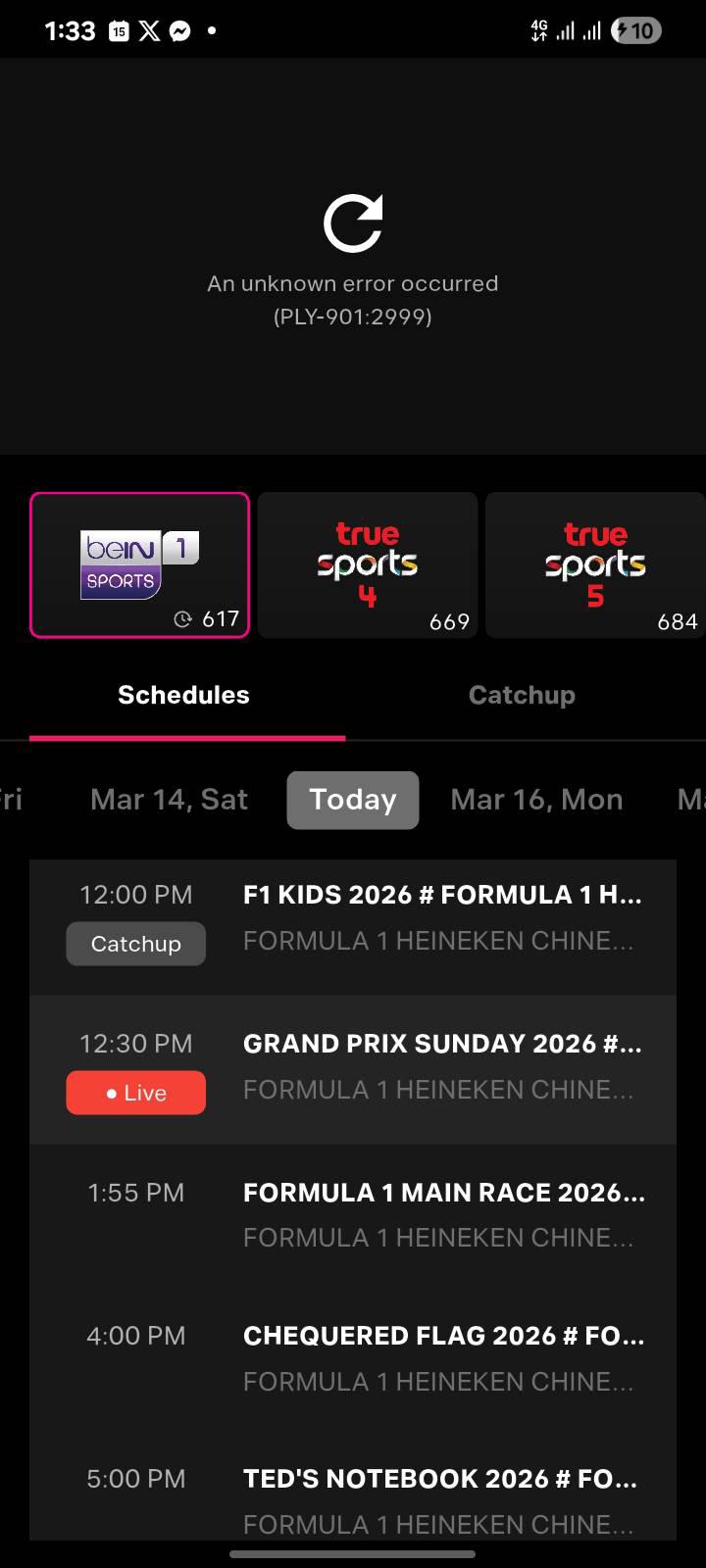Select the Today date chip
The height and width of the screenshot is (1568, 706).
[x=353, y=800]
